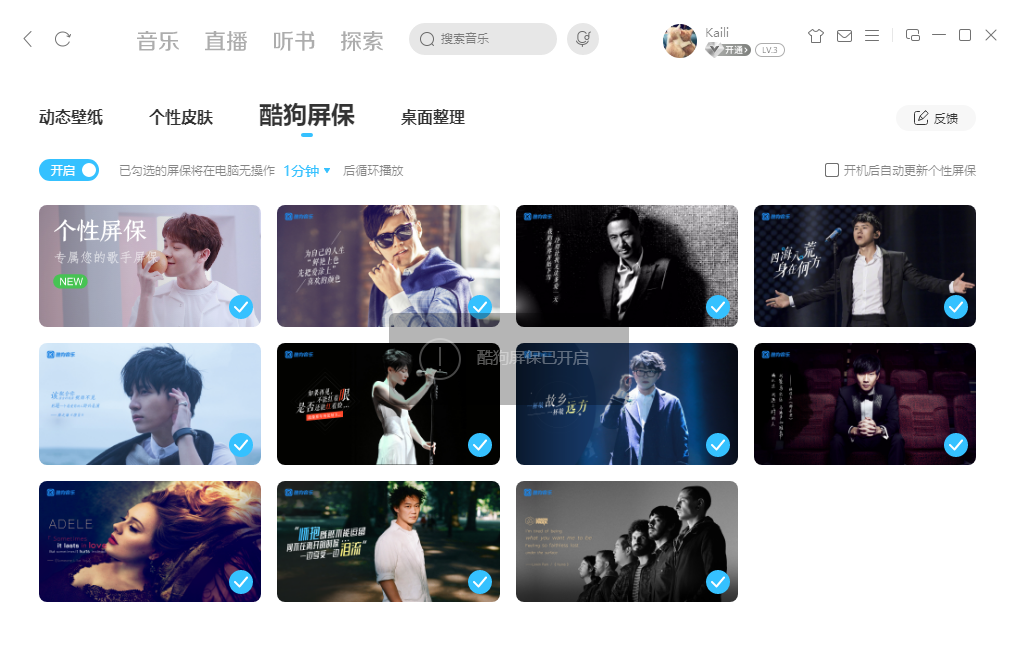
Task: Tap the 反馈 feedback button
Action: (936, 118)
